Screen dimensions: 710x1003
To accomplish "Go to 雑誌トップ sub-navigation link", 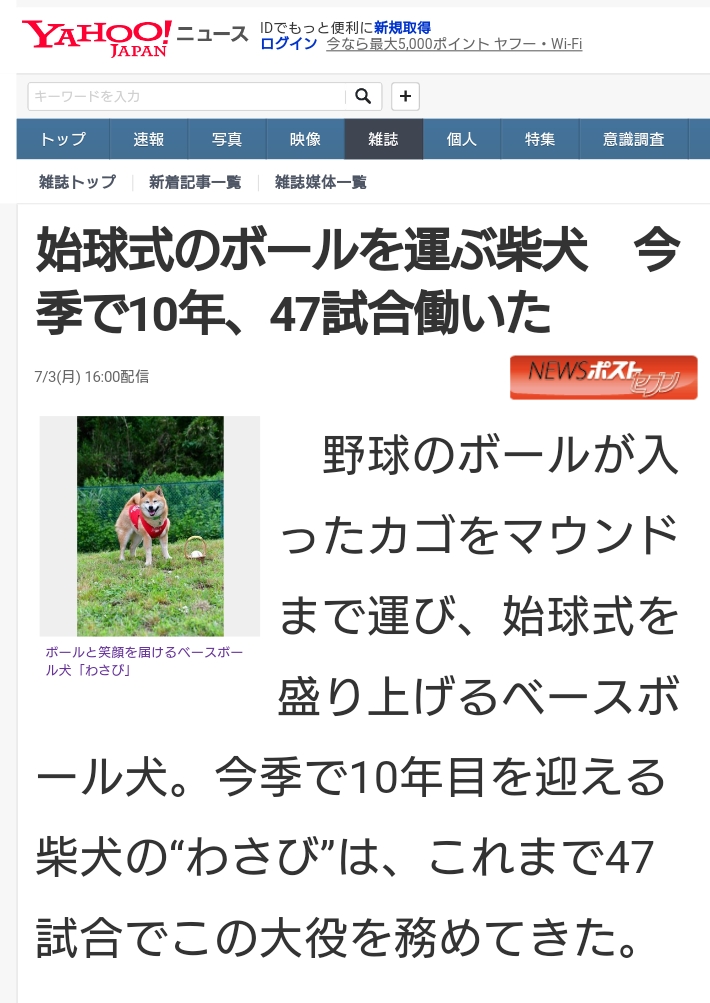I will click(77, 182).
